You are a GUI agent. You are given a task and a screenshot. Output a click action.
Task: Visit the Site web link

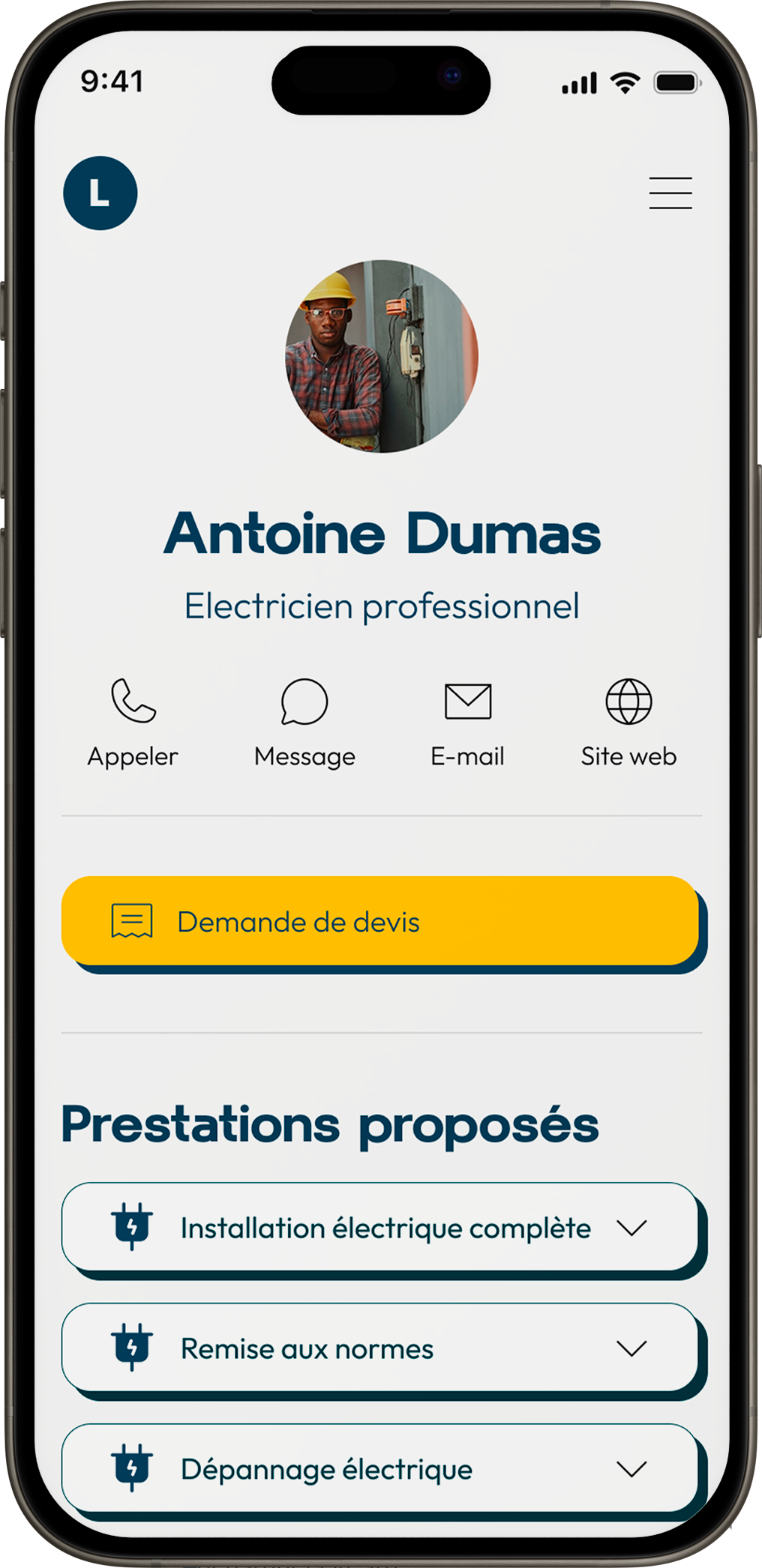628,720
